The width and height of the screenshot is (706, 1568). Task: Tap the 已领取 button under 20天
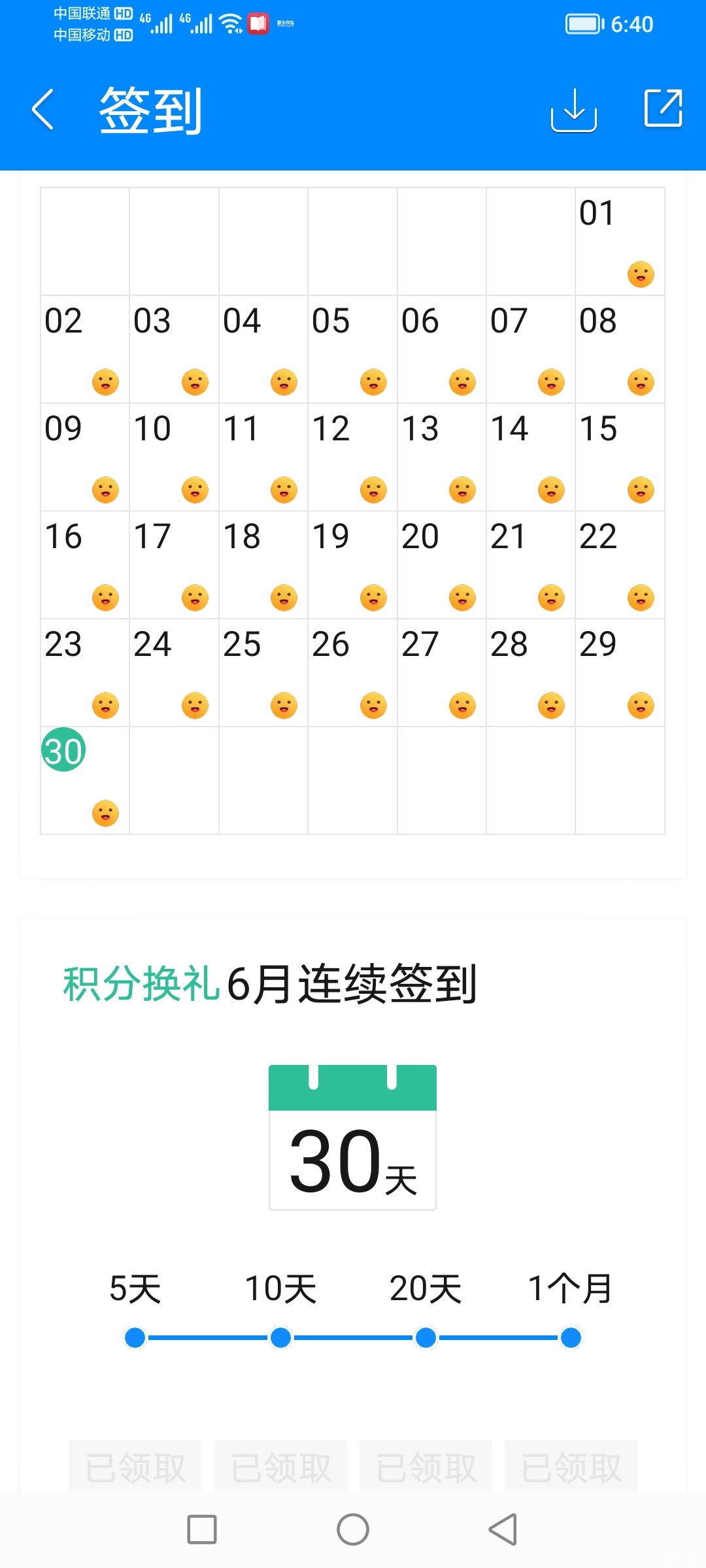coord(426,1467)
